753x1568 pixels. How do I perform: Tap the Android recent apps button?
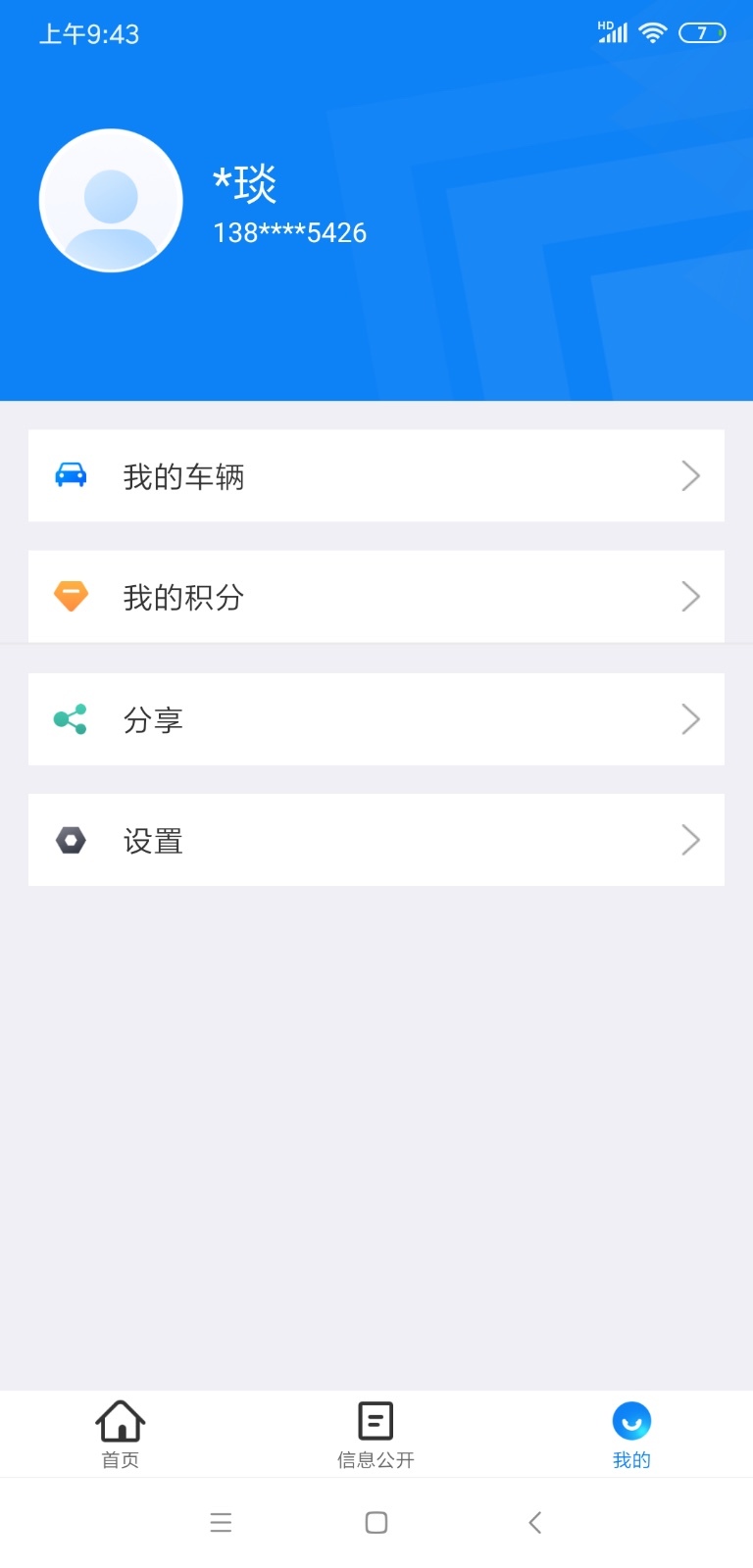click(x=221, y=1522)
